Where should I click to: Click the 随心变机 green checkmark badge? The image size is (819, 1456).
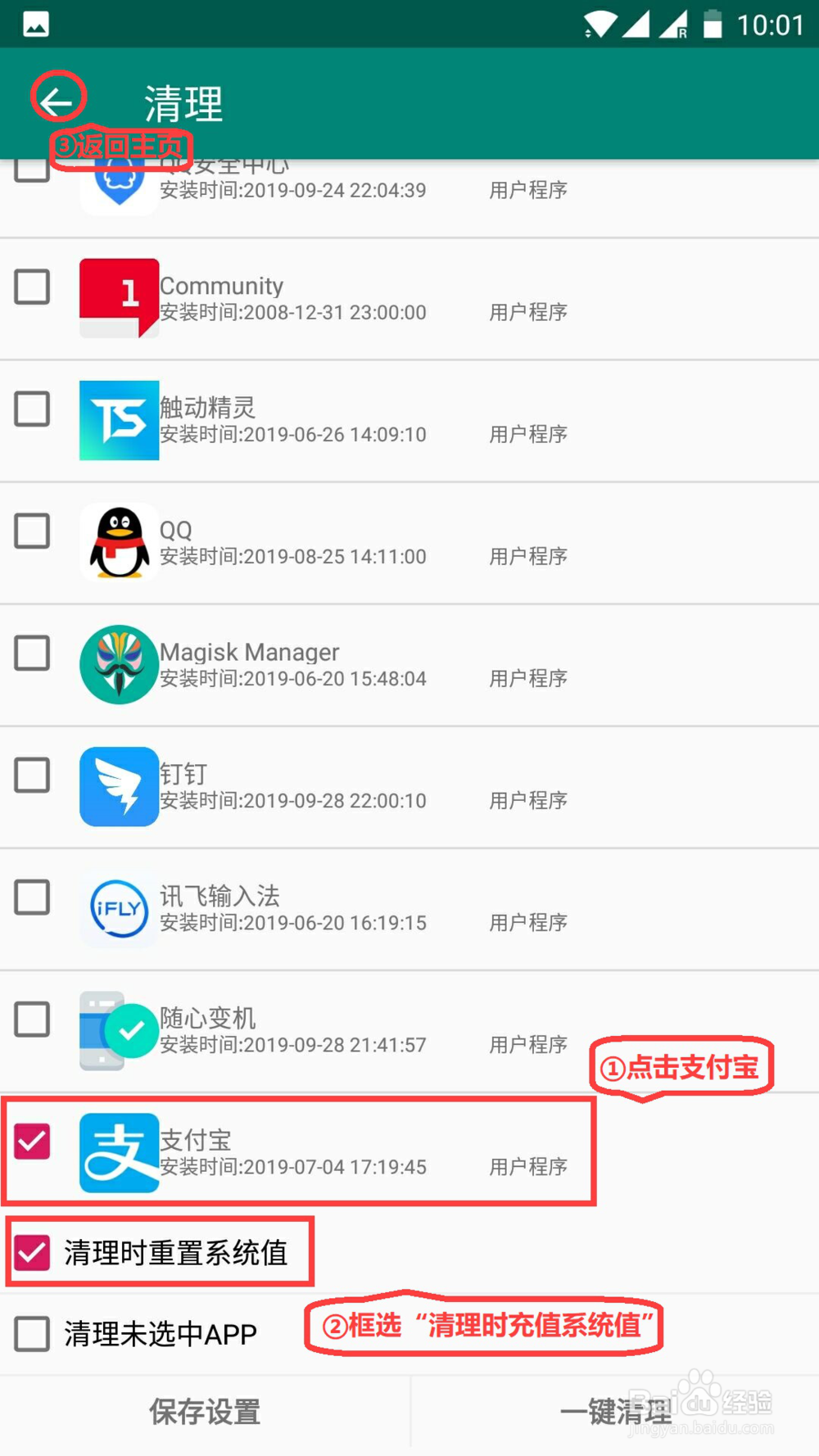coord(133,1031)
